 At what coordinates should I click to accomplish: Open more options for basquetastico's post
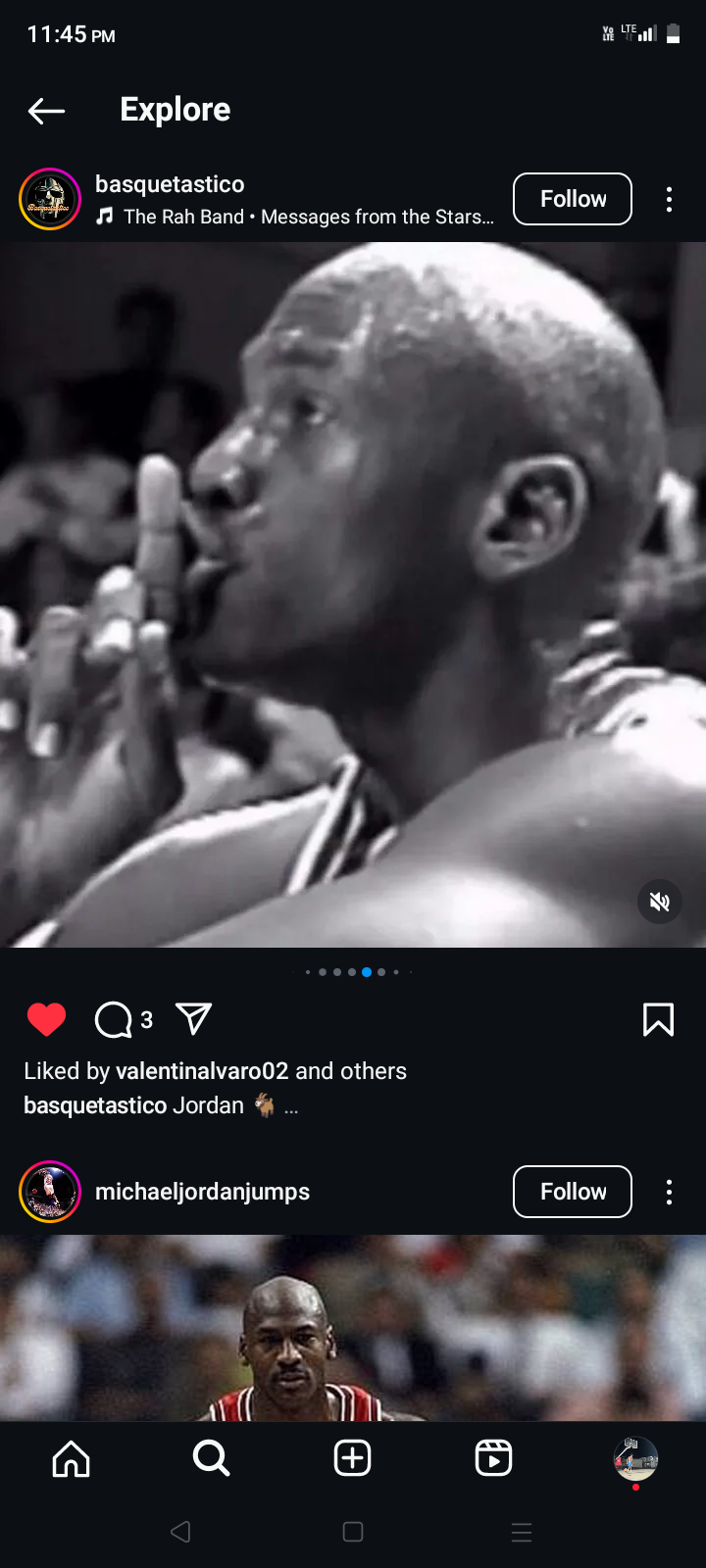pyautogui.click(x=669, y=199)
